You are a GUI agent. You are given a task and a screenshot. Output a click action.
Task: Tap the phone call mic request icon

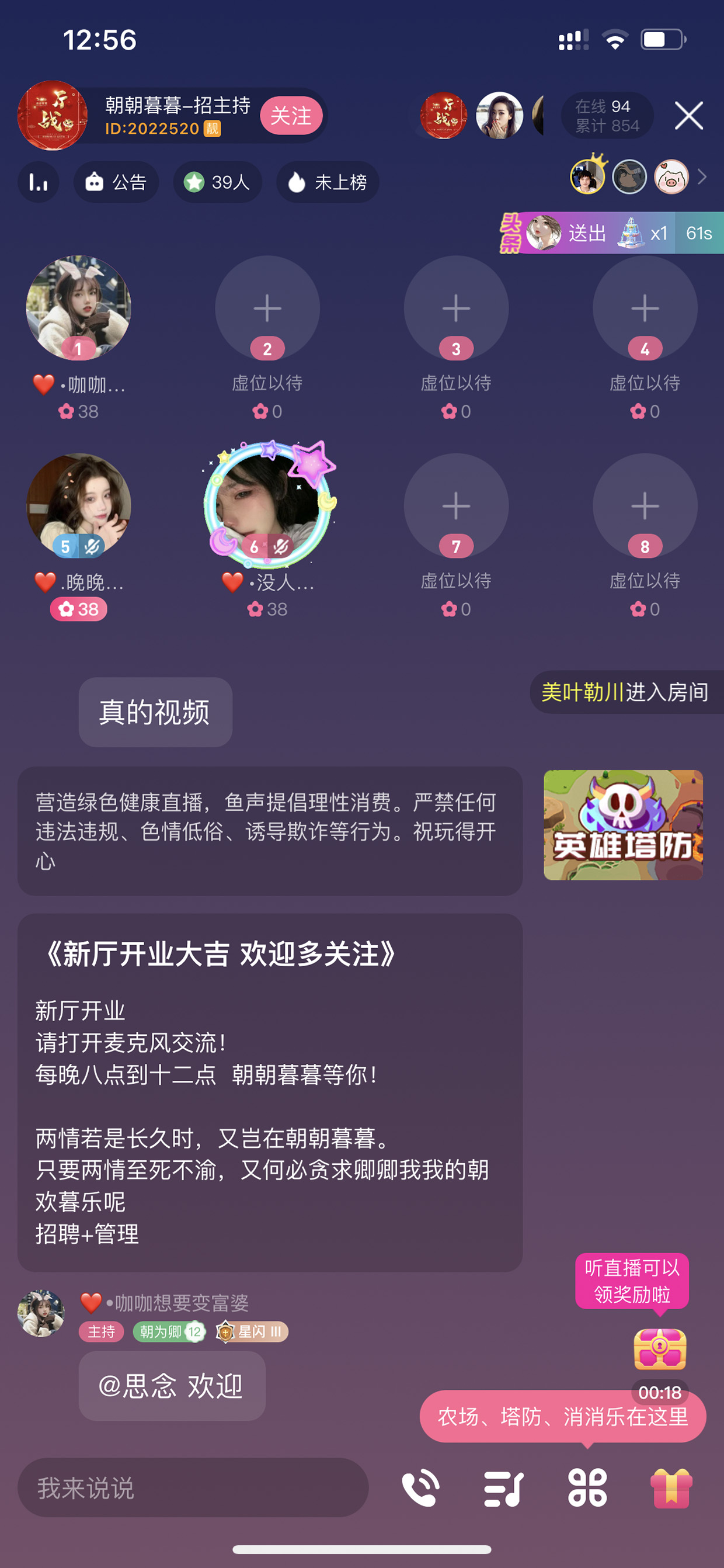pos(420,1487)
